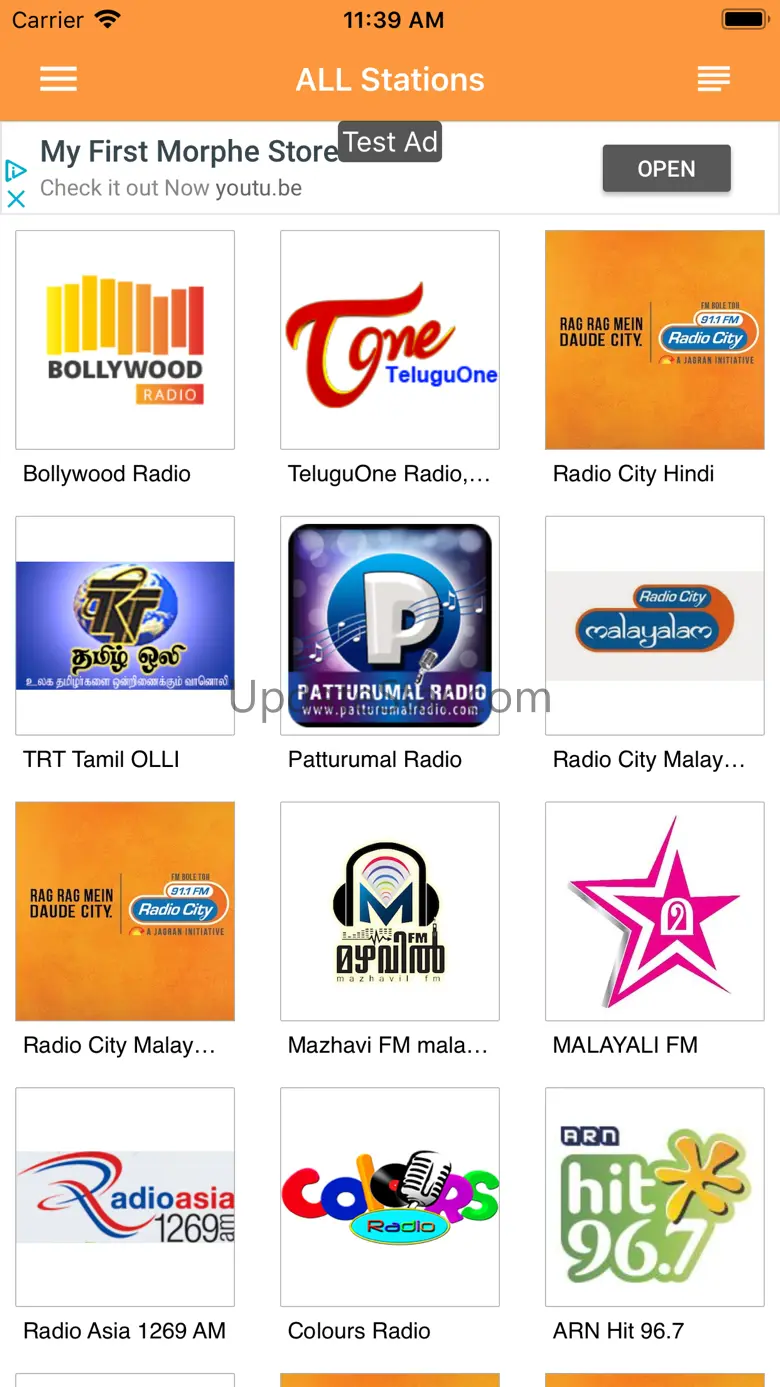Open the hamburger drawer menu

pos(58,79)
